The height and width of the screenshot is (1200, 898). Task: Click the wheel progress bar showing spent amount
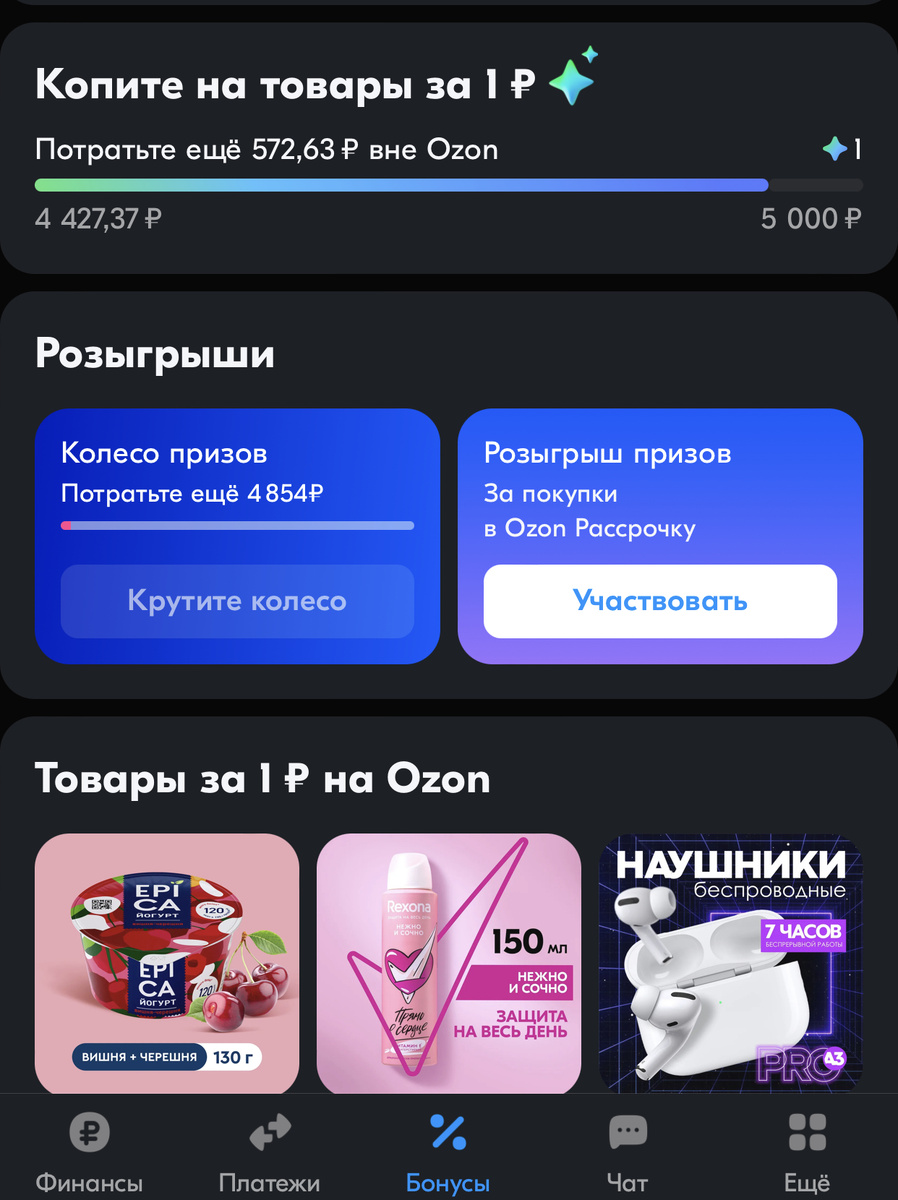click(x=237, y=525)
